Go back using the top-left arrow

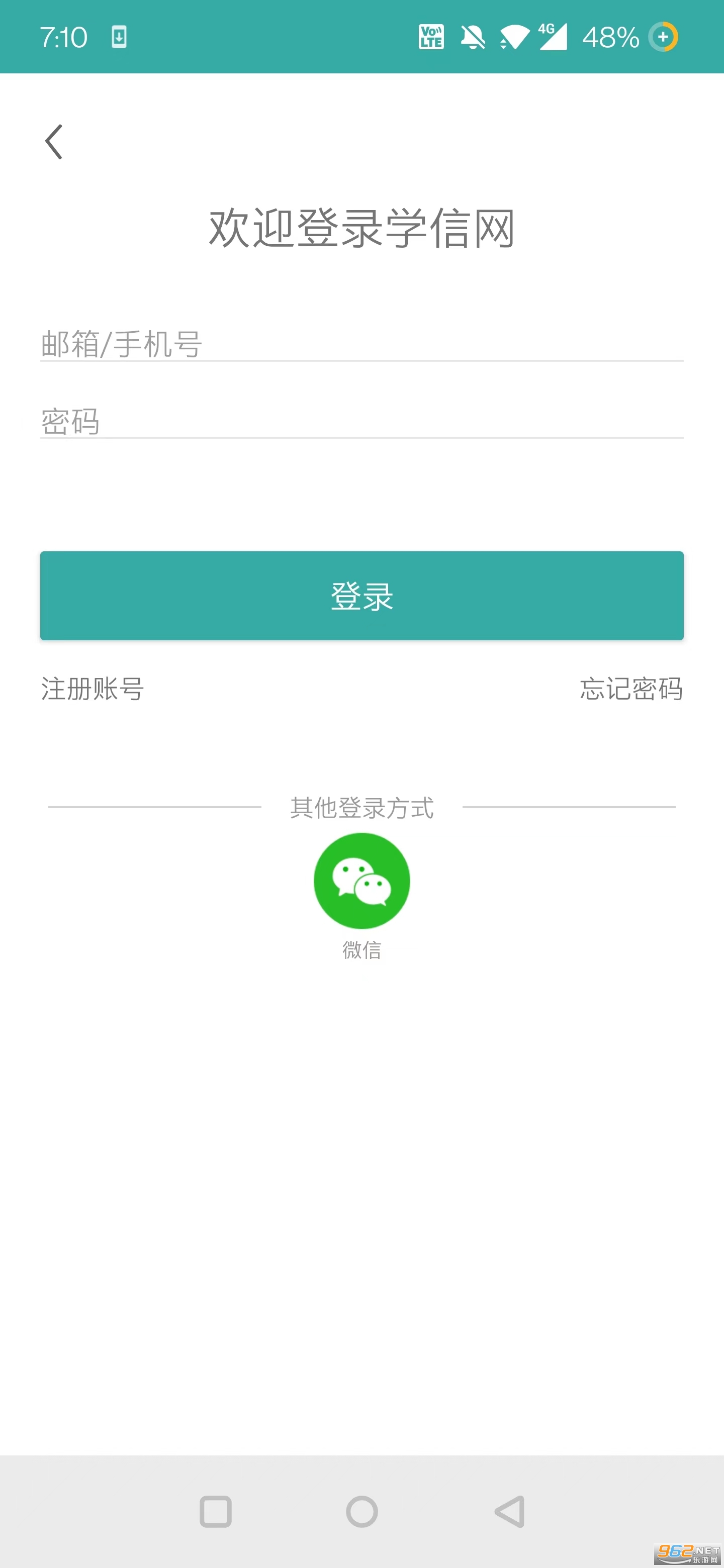click(x=54, y=142)
